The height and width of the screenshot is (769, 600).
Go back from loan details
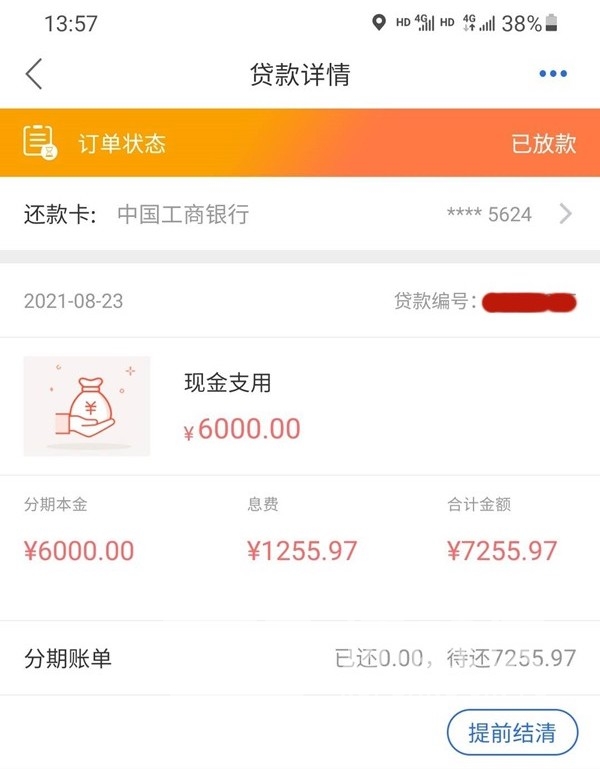(x=35, y=74)
